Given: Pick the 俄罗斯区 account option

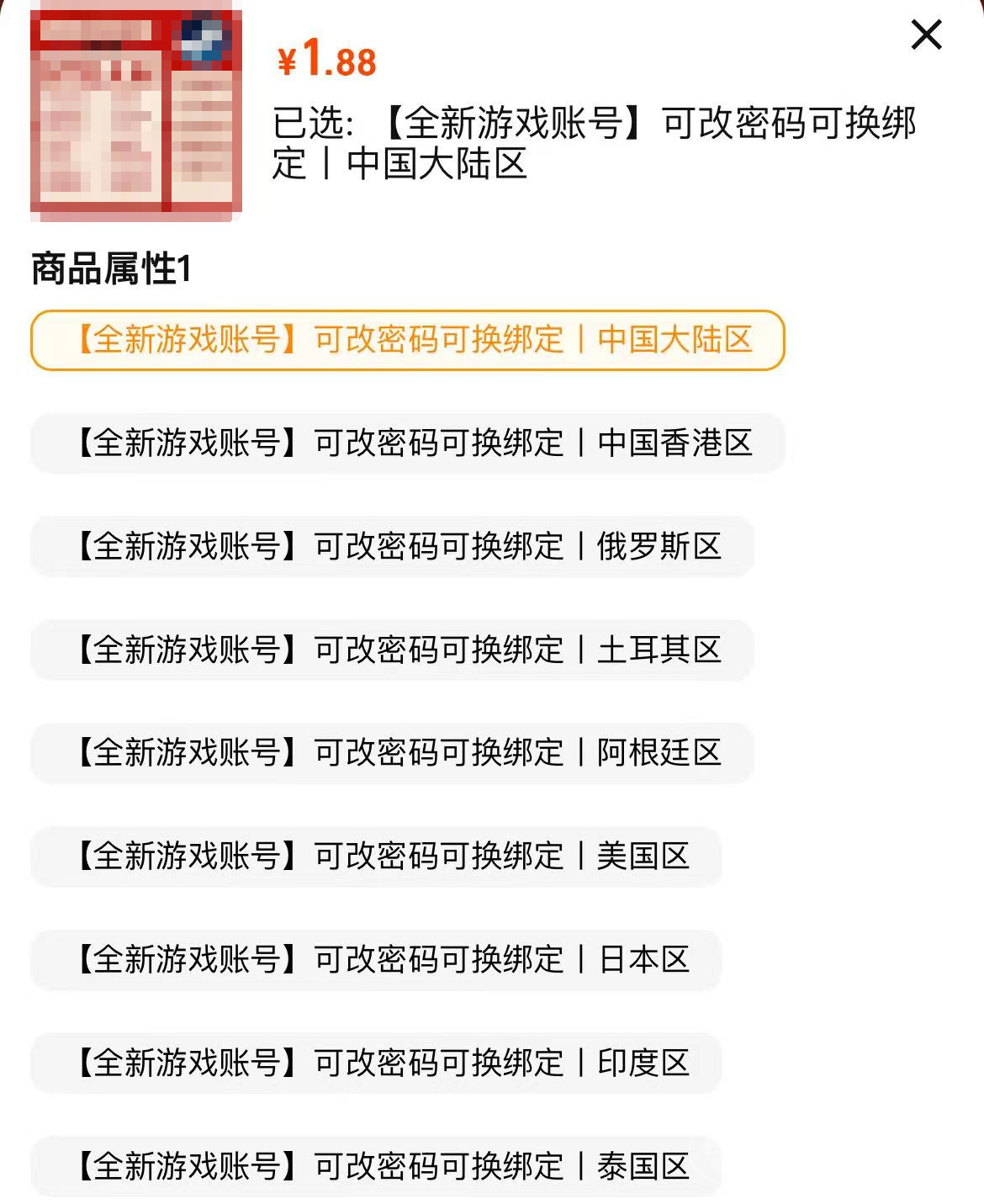Looking at the screenshot, I should point(392,547).
